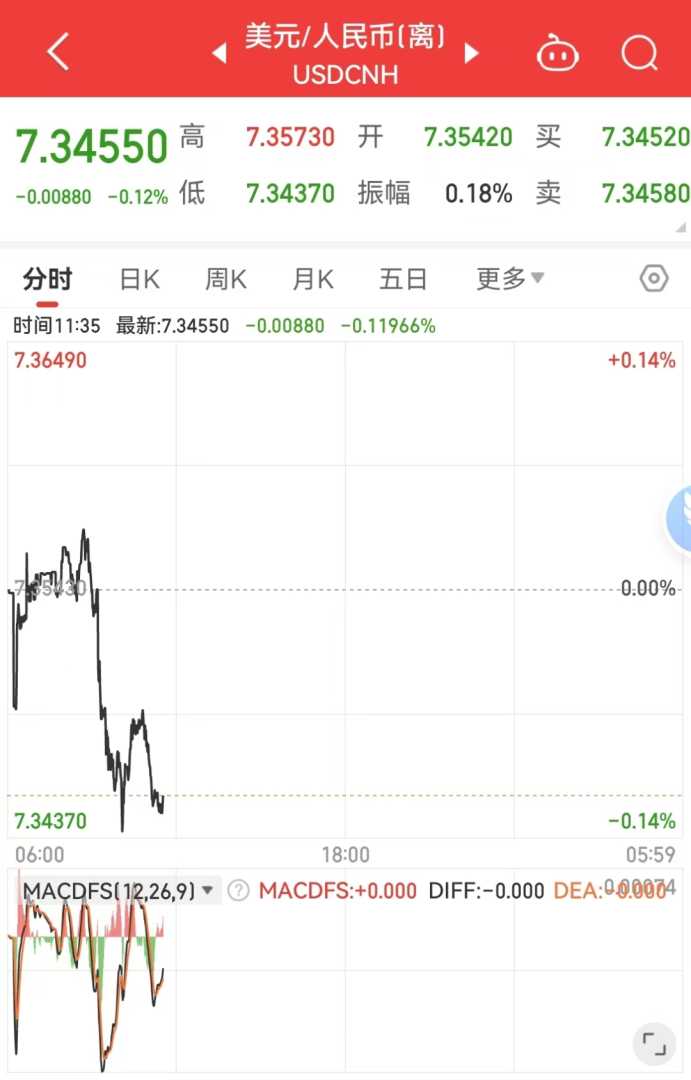Switch to the 周K chart tab
This screenshot has width=691, height=1080.
(226, 279)
